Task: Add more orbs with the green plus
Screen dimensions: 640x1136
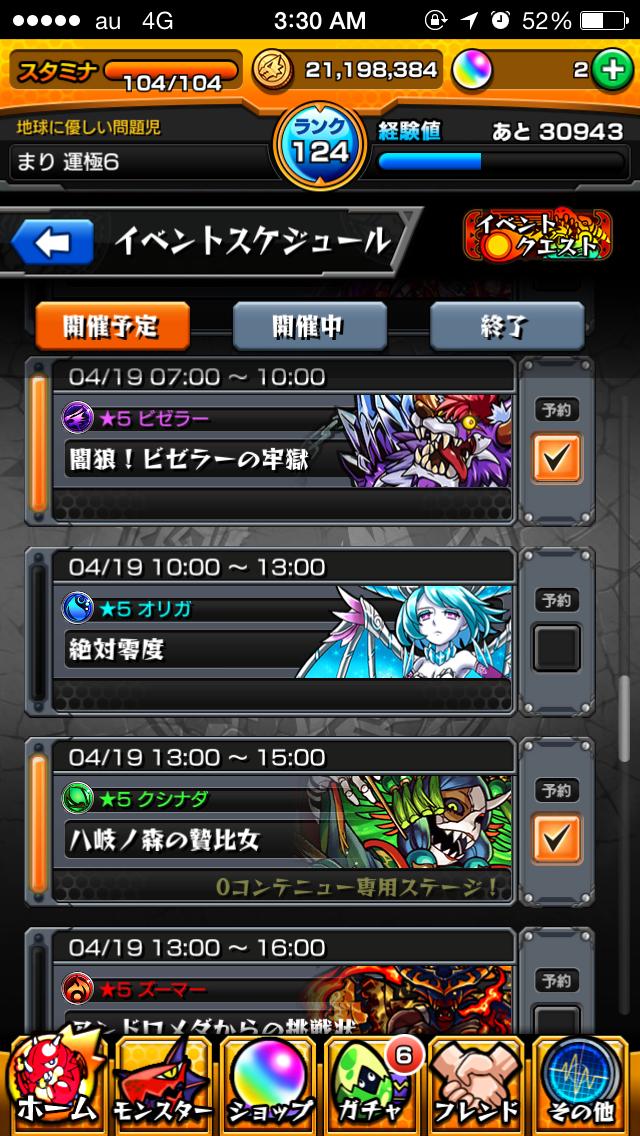Action: [608, 70]
